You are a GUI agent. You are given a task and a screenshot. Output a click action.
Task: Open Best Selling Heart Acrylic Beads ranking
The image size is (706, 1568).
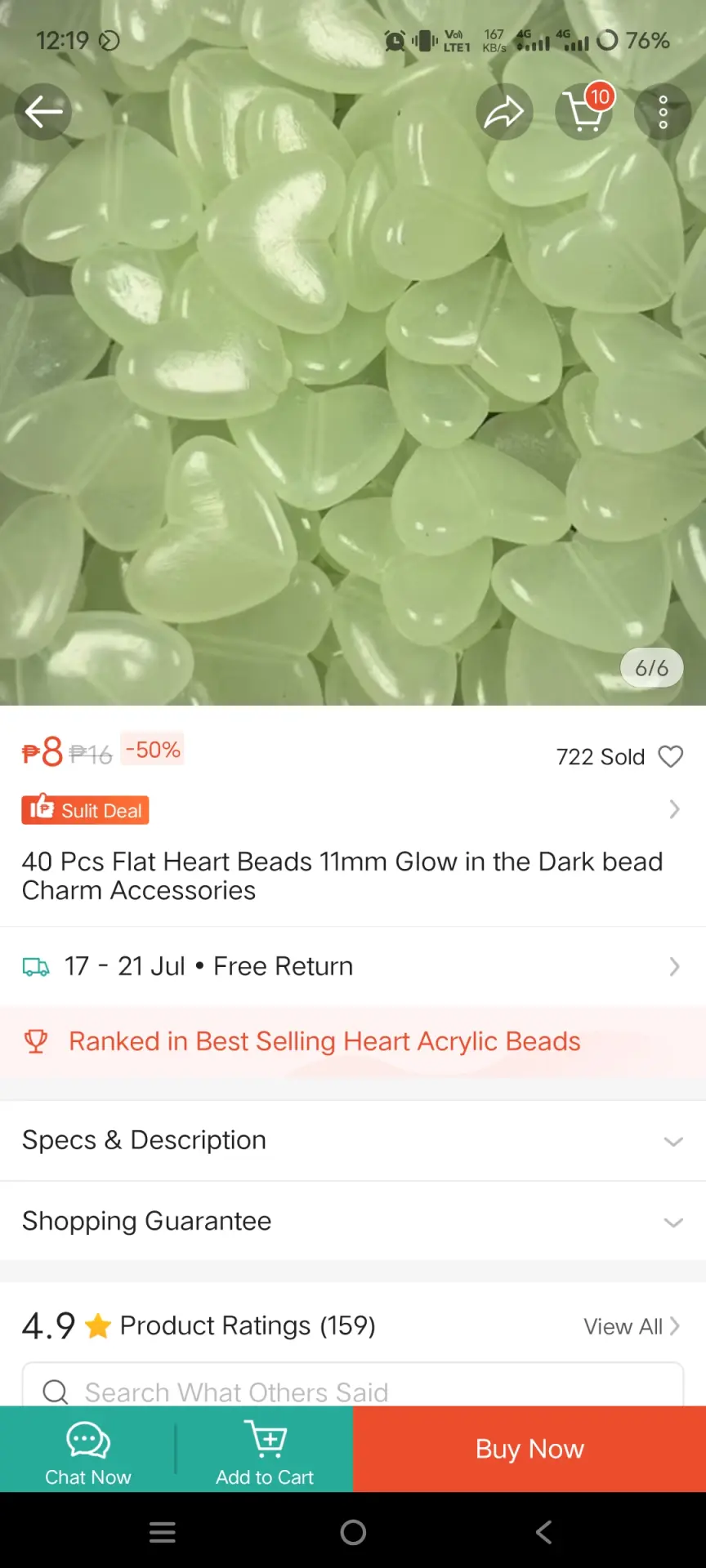pos(353,1041)
